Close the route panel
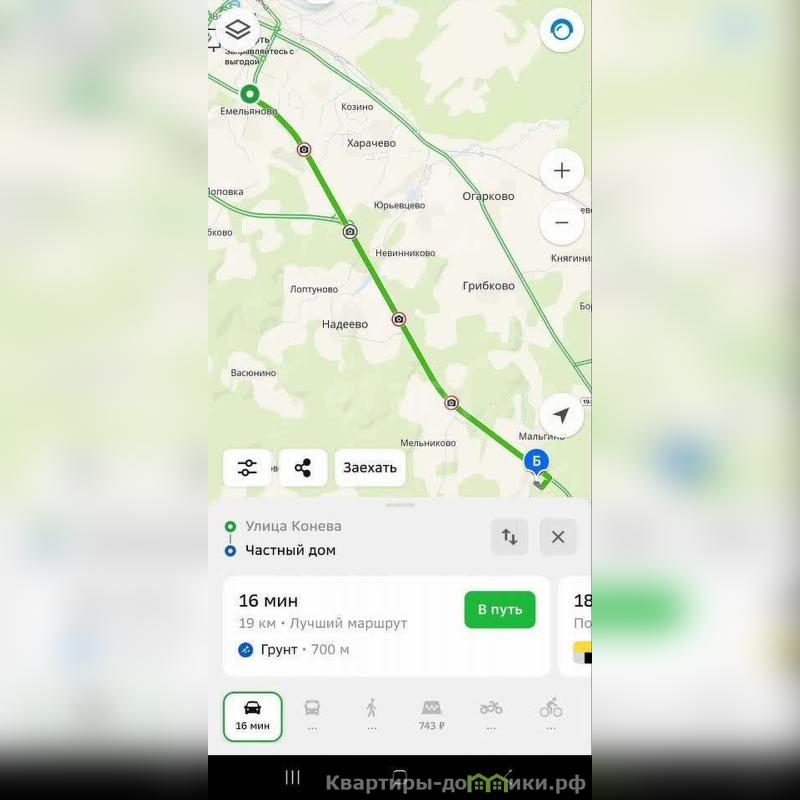The height and width of the screenshot is (800, 800). (x=558, y=537)
